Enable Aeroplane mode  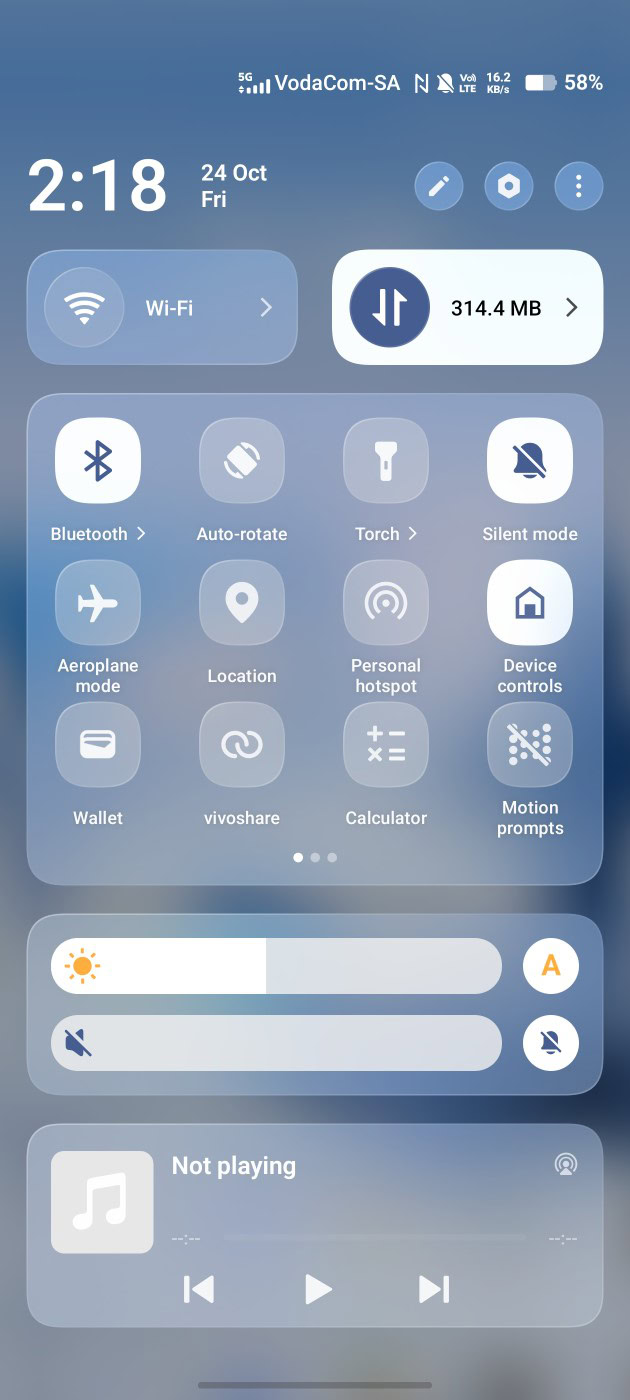pyautogui.click(x=98, y=603)
